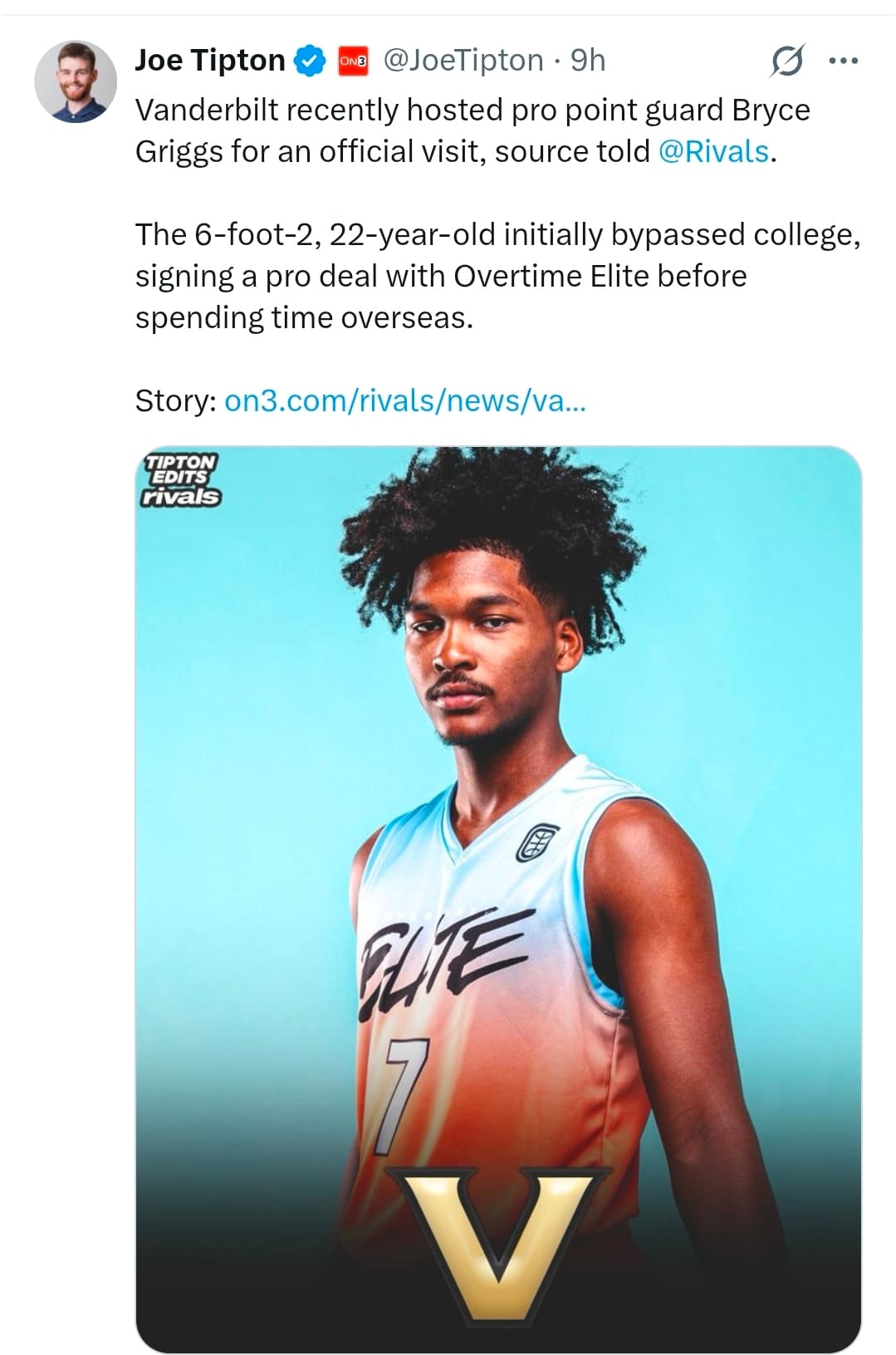The image size is (896, 1355).
Task: Open Joe Tipton's profile picture
Action: click(75, 81)
